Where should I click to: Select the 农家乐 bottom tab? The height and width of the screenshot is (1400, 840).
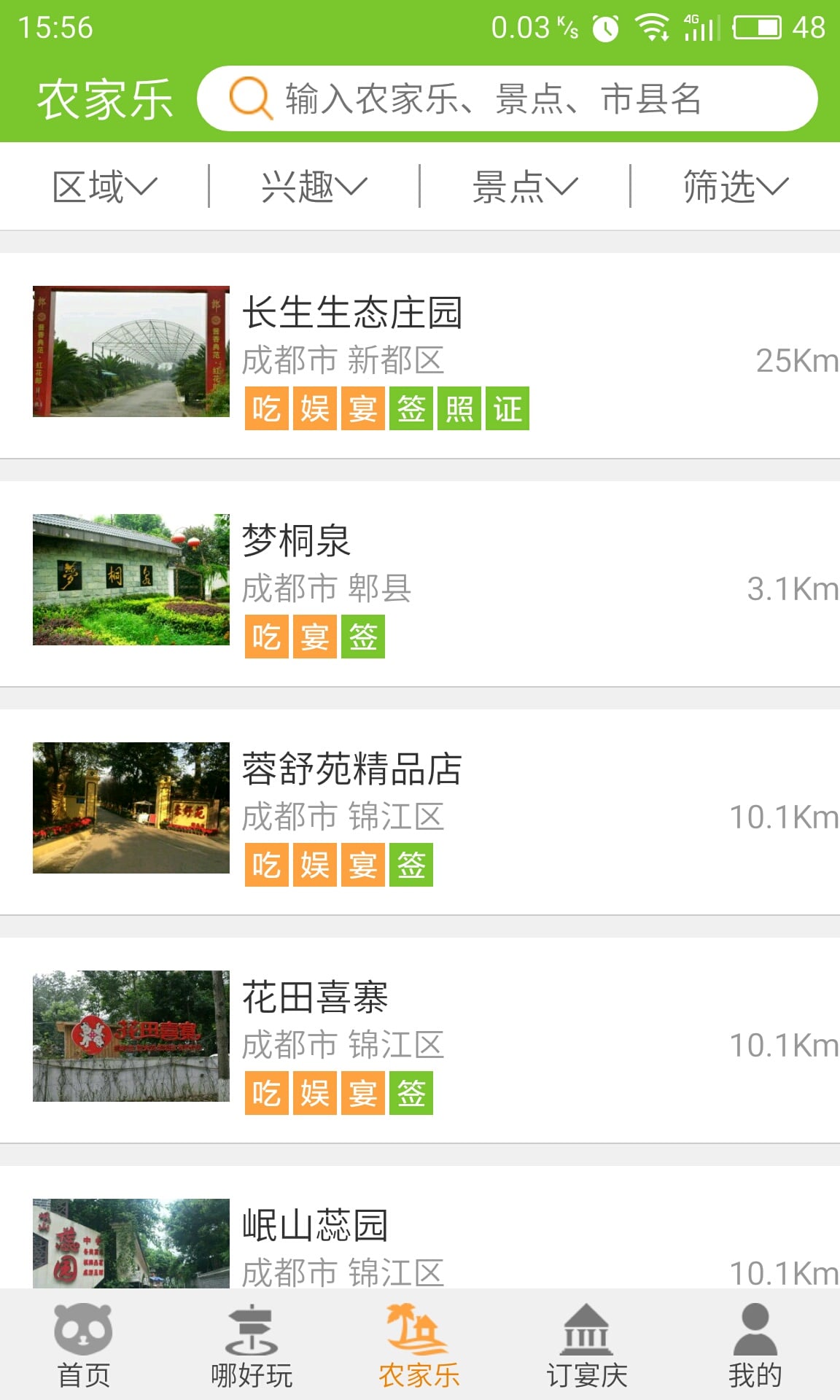[x=419, y=1345]
